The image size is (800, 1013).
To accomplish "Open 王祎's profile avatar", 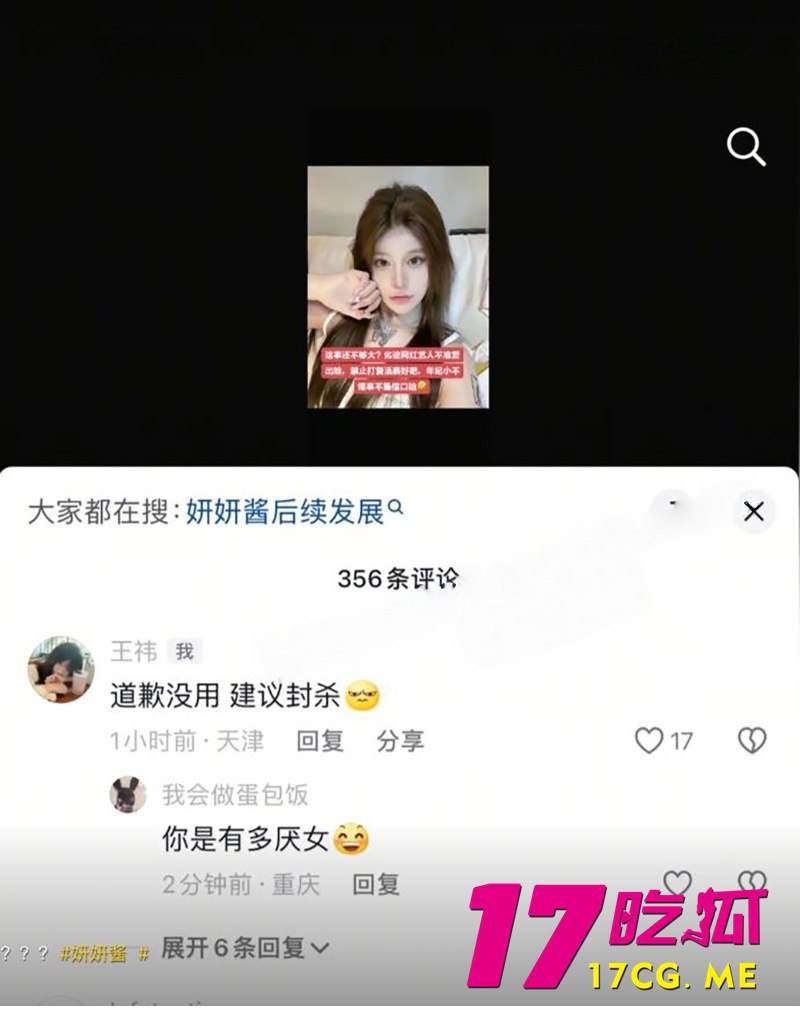I will [61, 668].
